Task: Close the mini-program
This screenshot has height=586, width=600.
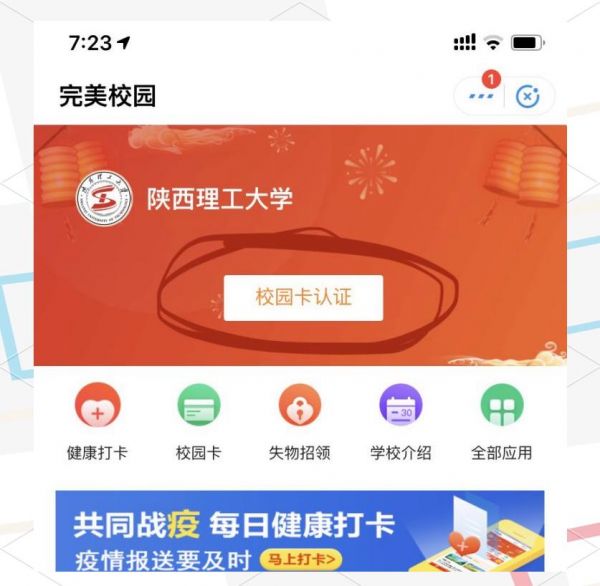Action: [x=528, y=96]
